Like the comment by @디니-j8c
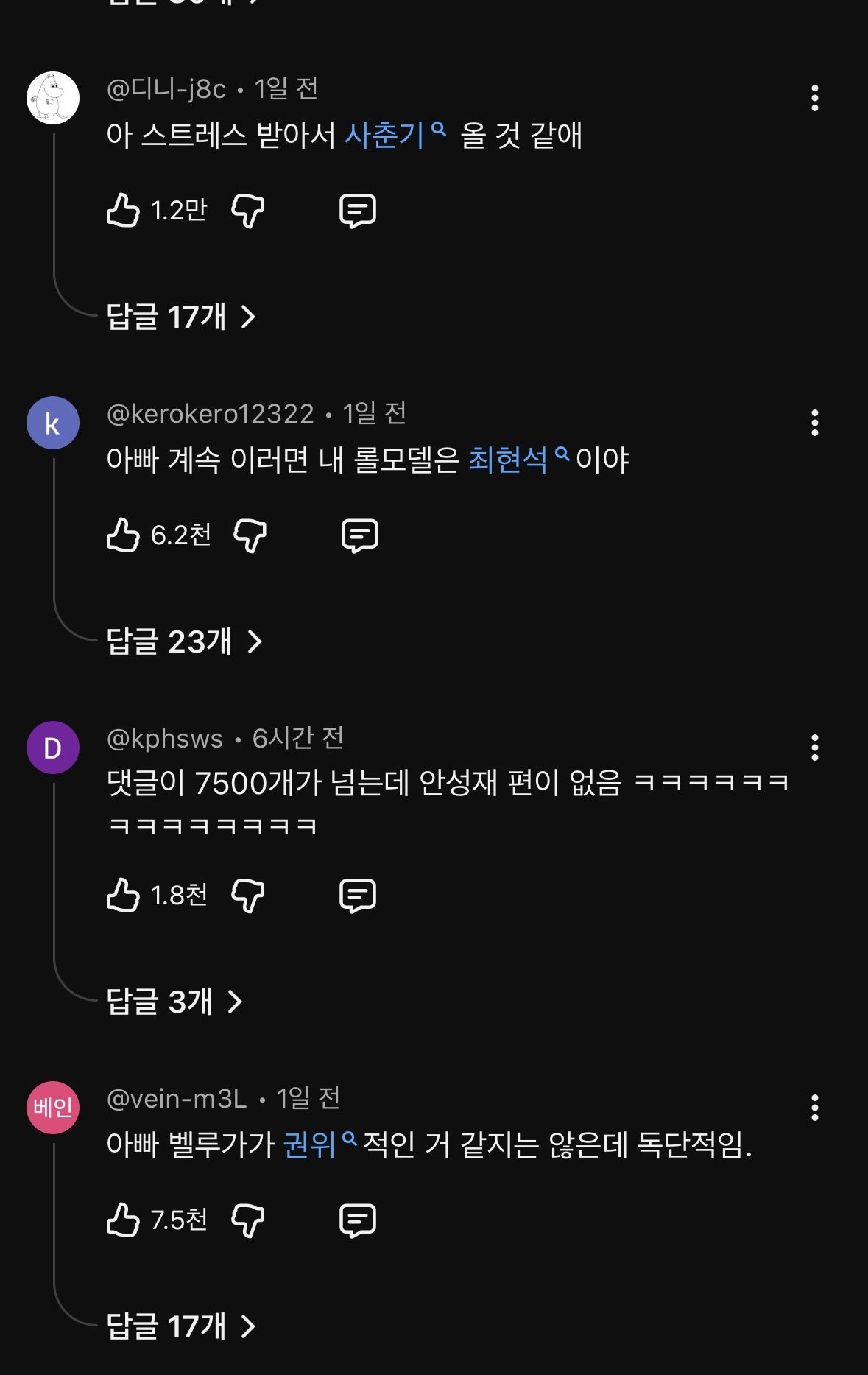The image size is (868, 1375). pos(123,211)
